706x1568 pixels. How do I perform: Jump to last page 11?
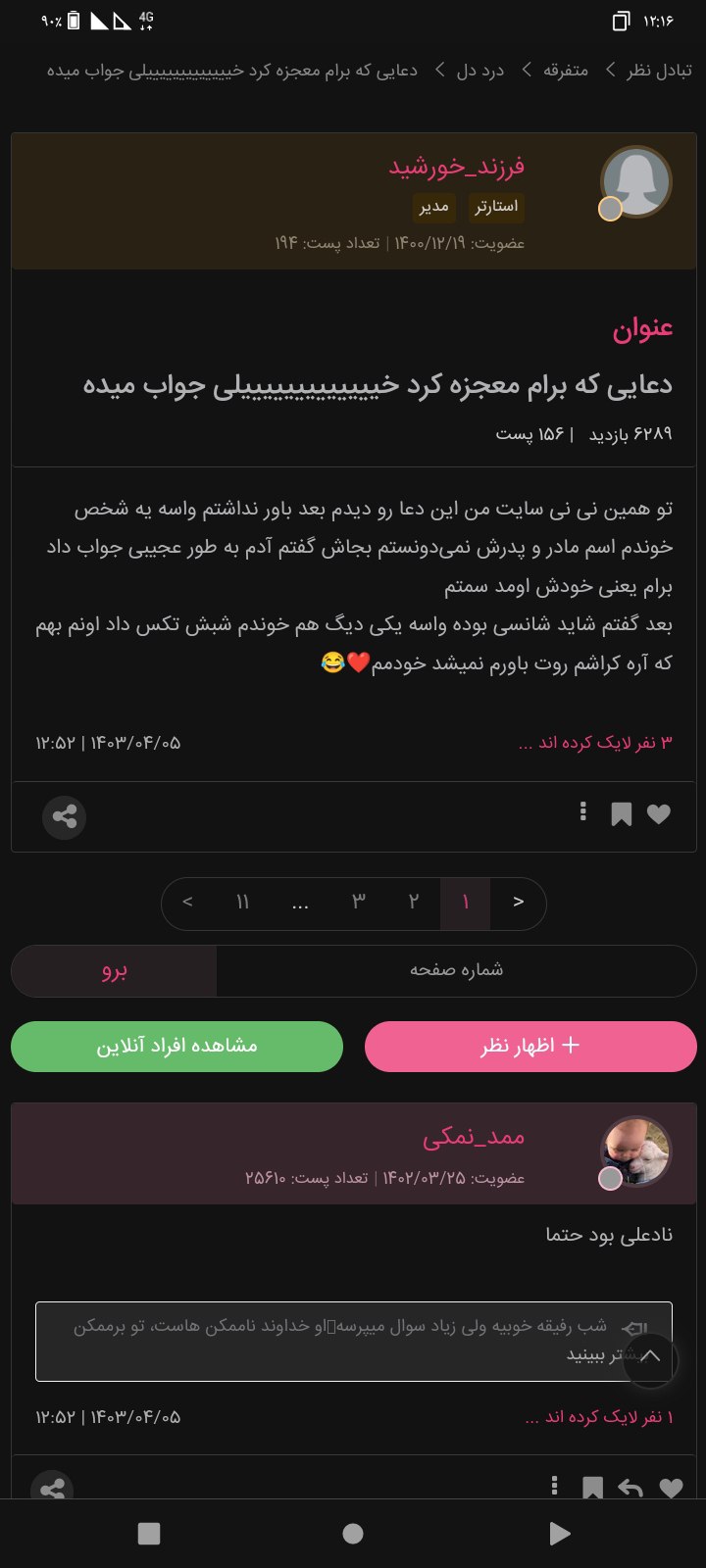[242, 902]
